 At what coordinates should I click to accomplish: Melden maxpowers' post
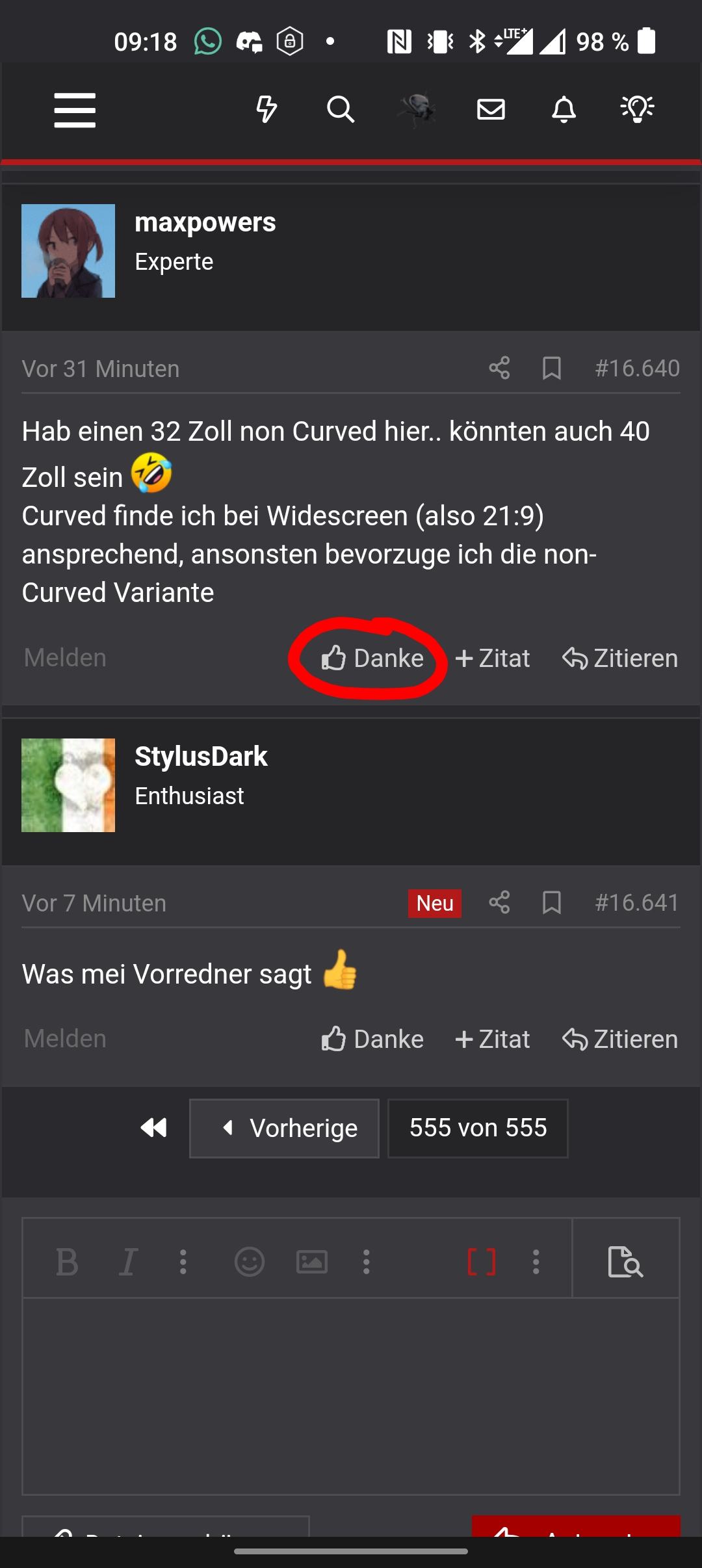[x=65, y=658]
